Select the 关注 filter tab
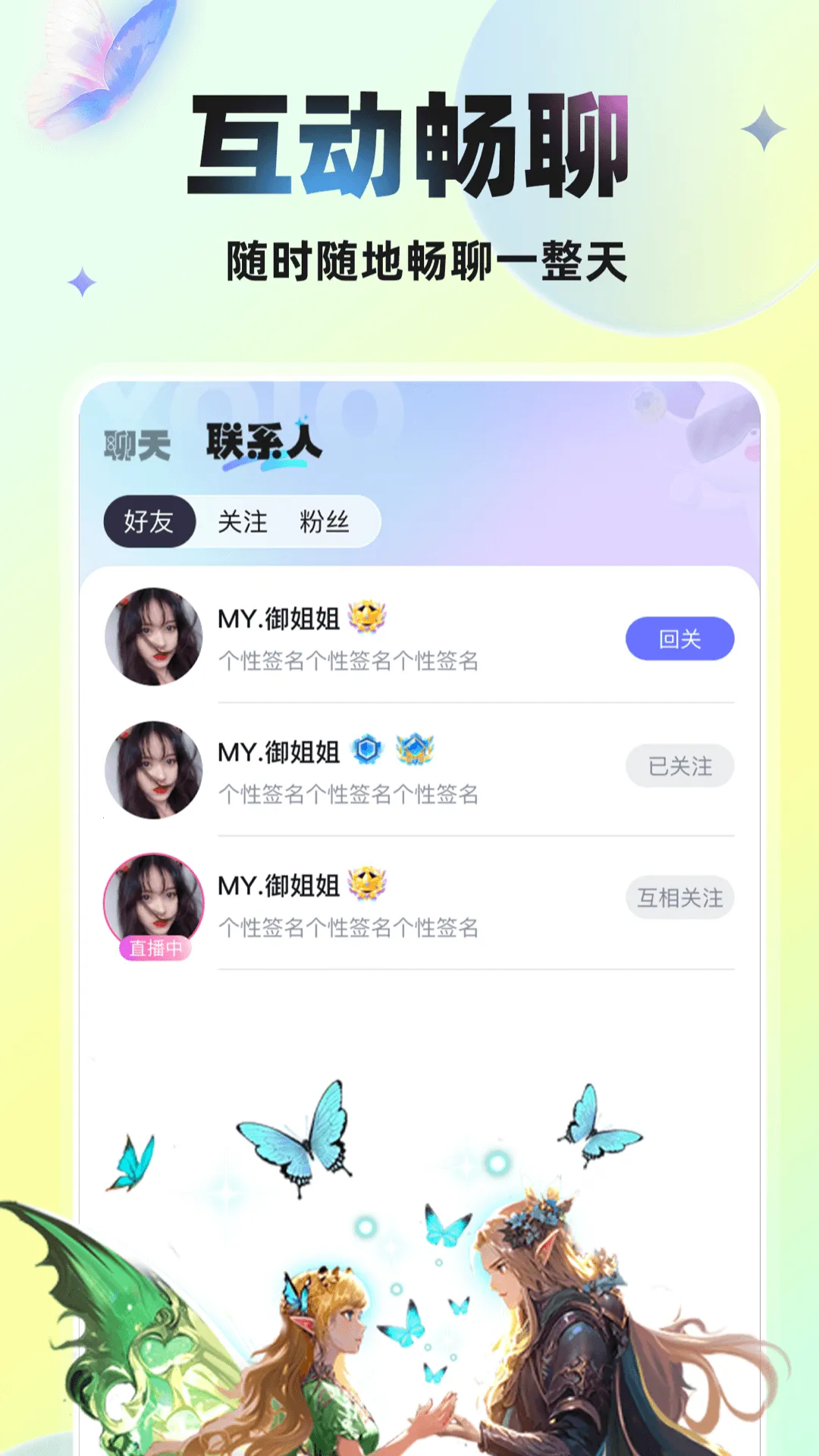This screenshot has width=819, height=1456. pyautogui.click(x=242, y=522)
